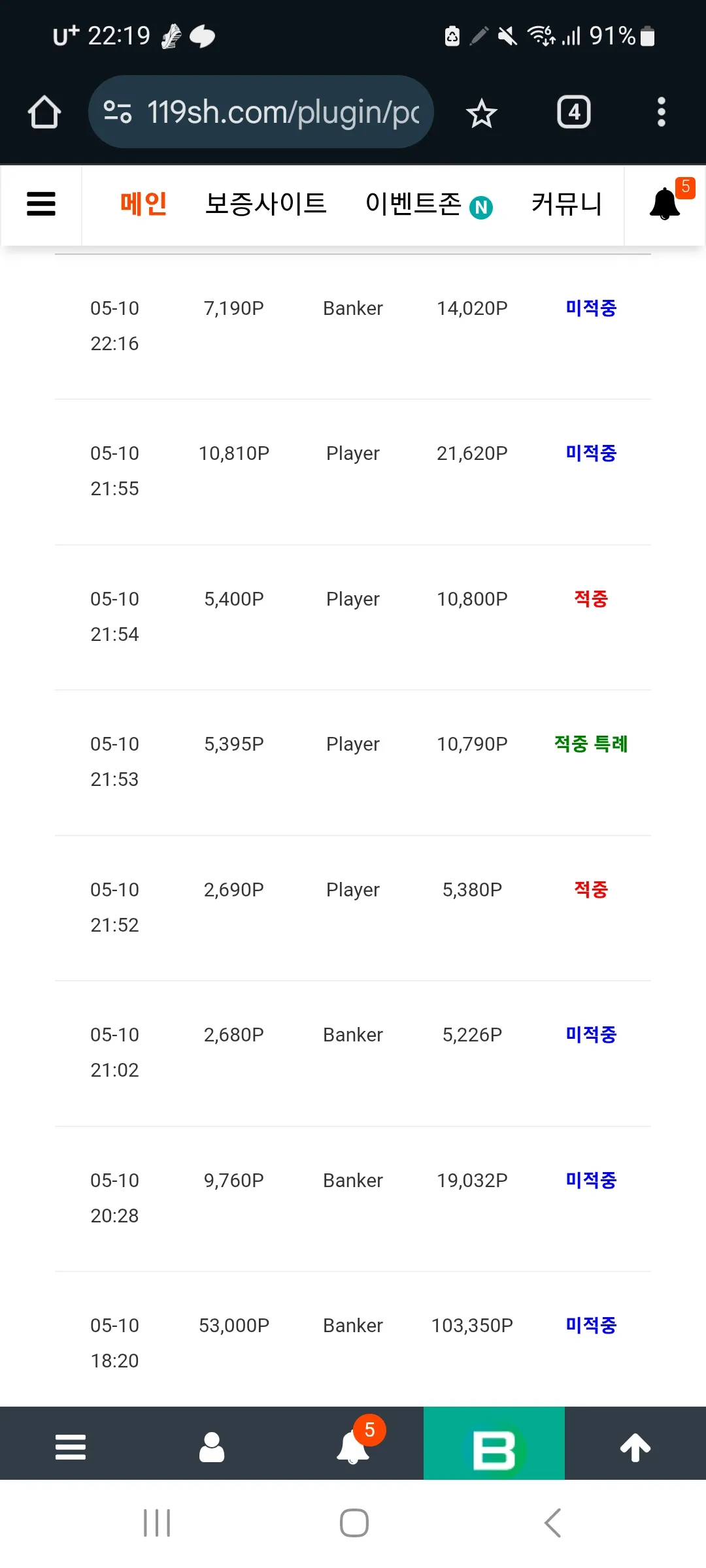Screen dimensions: 706x1568
Task: Switch to the 커뮤니 tab
Action: coord(566,204)
